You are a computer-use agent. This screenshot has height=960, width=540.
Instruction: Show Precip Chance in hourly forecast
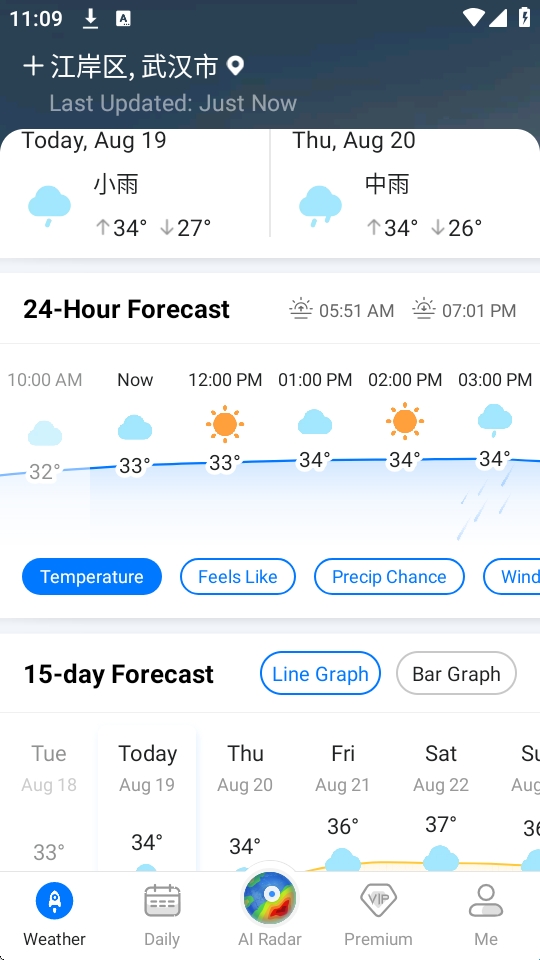(389, 577)
